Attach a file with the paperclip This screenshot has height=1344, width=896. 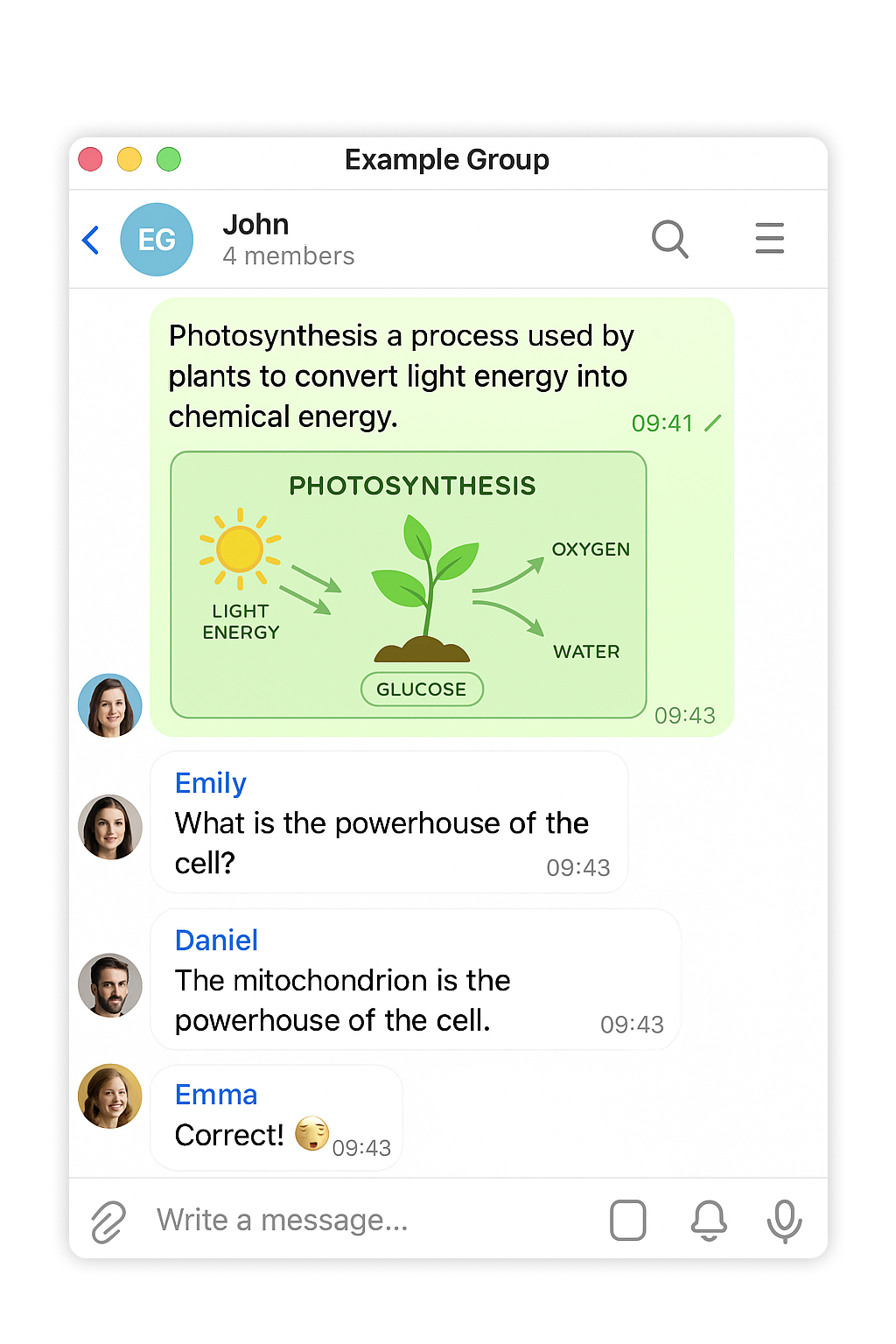[x=108, y=1221]
